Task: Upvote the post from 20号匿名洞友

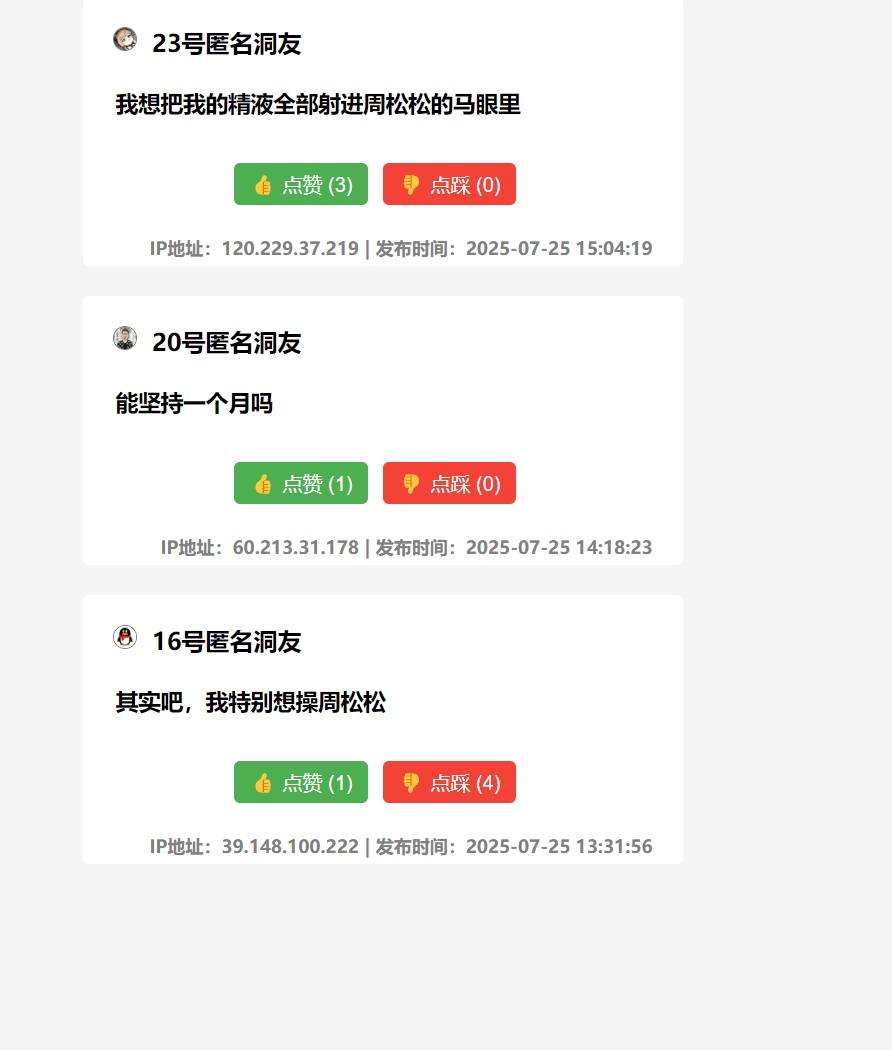Action: point(300,483)
